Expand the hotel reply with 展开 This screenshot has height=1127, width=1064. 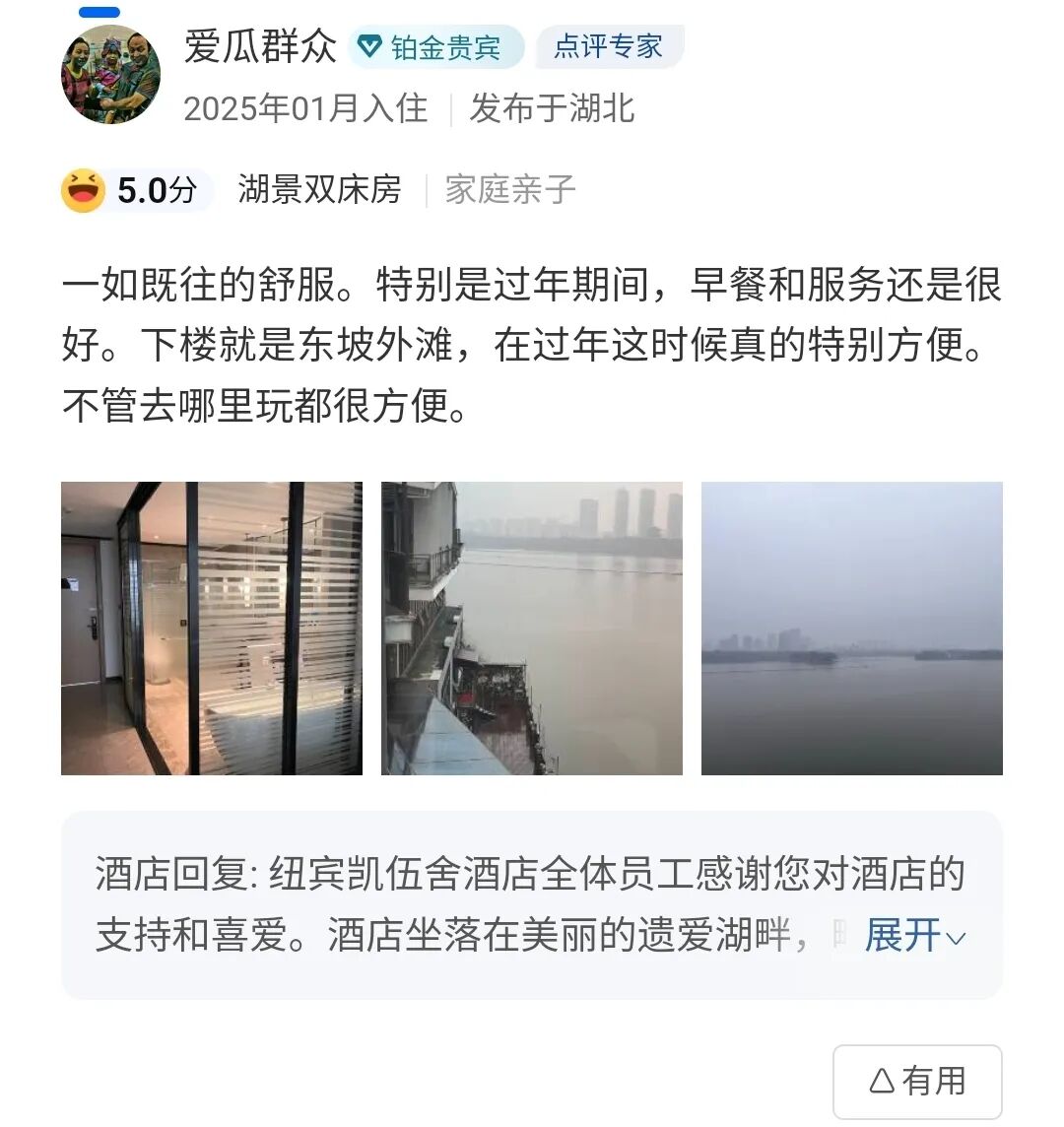914,935
